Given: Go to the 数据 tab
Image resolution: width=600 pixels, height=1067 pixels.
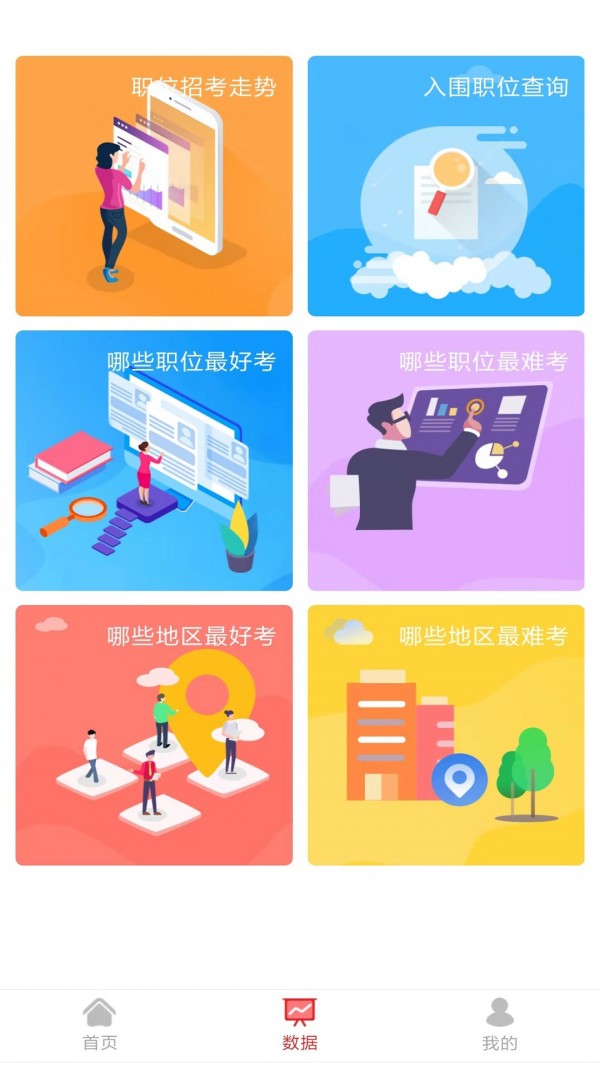Looking at the screenshot, I should pyautogui.click(x=300, y=1024).
